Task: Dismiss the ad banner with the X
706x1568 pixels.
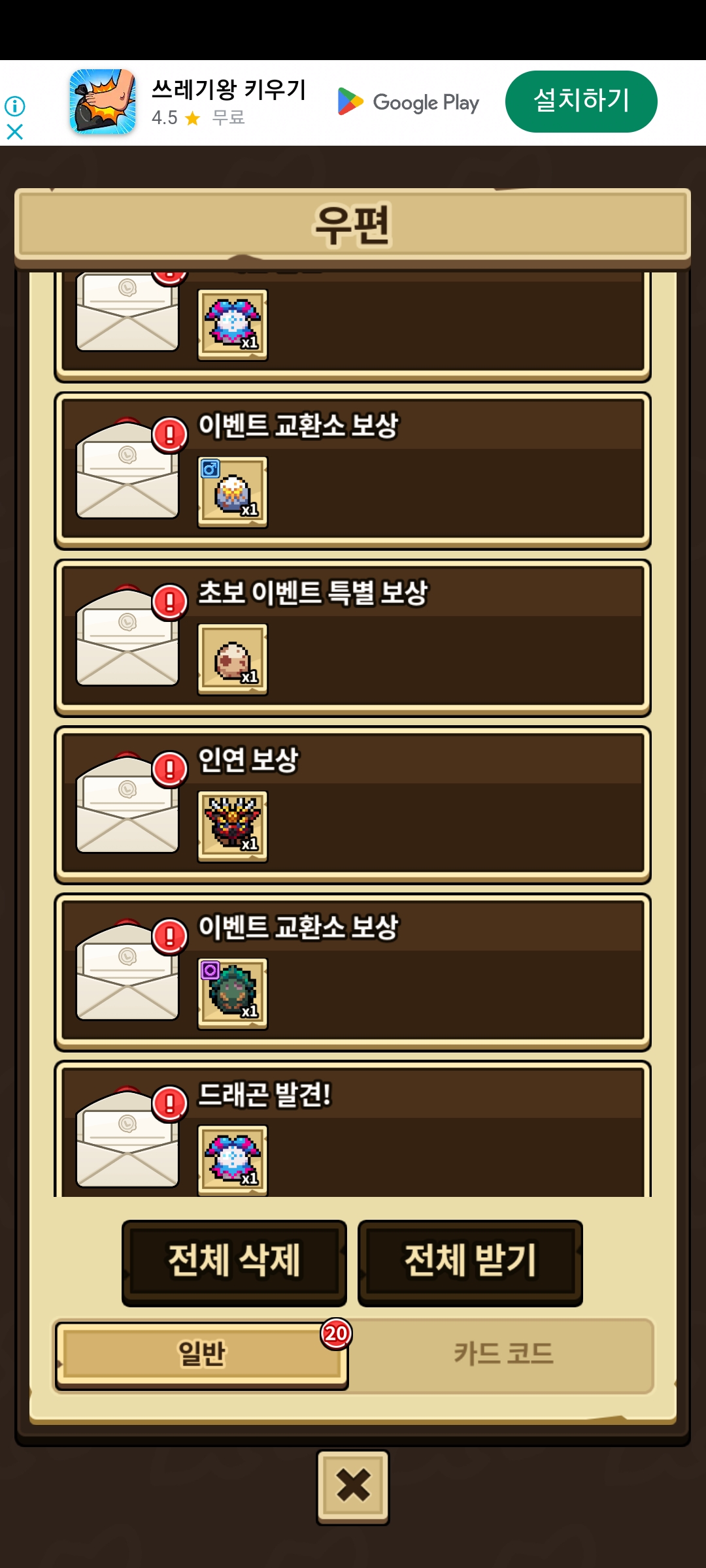Action: pyautogui.click(x=14, y=132)
